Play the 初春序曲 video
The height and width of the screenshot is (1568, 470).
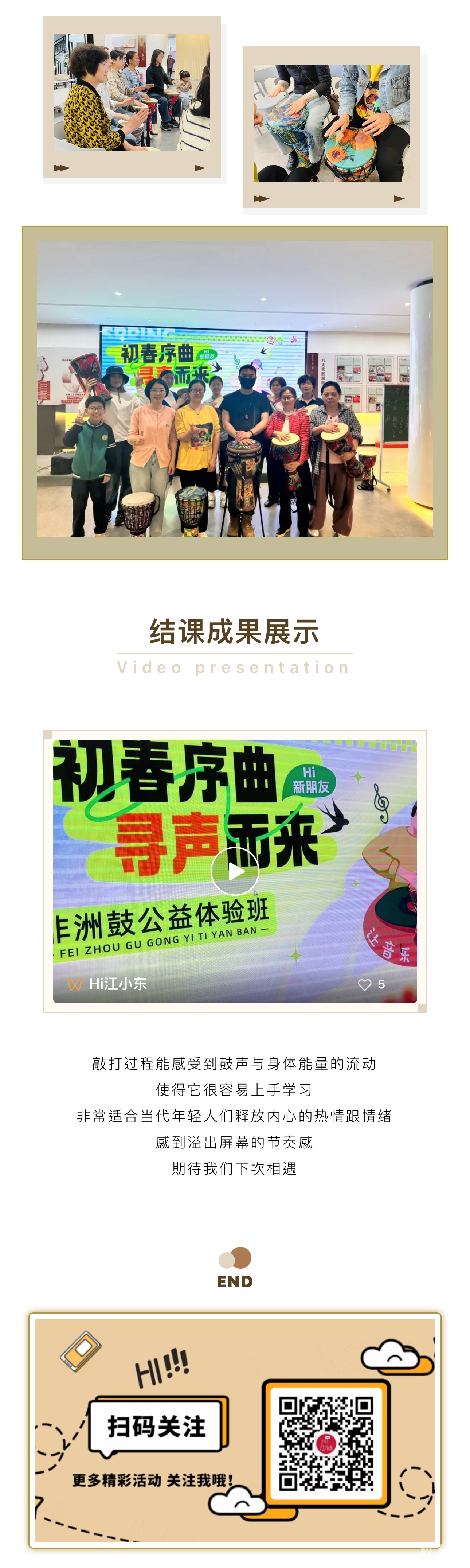point(235,871)
